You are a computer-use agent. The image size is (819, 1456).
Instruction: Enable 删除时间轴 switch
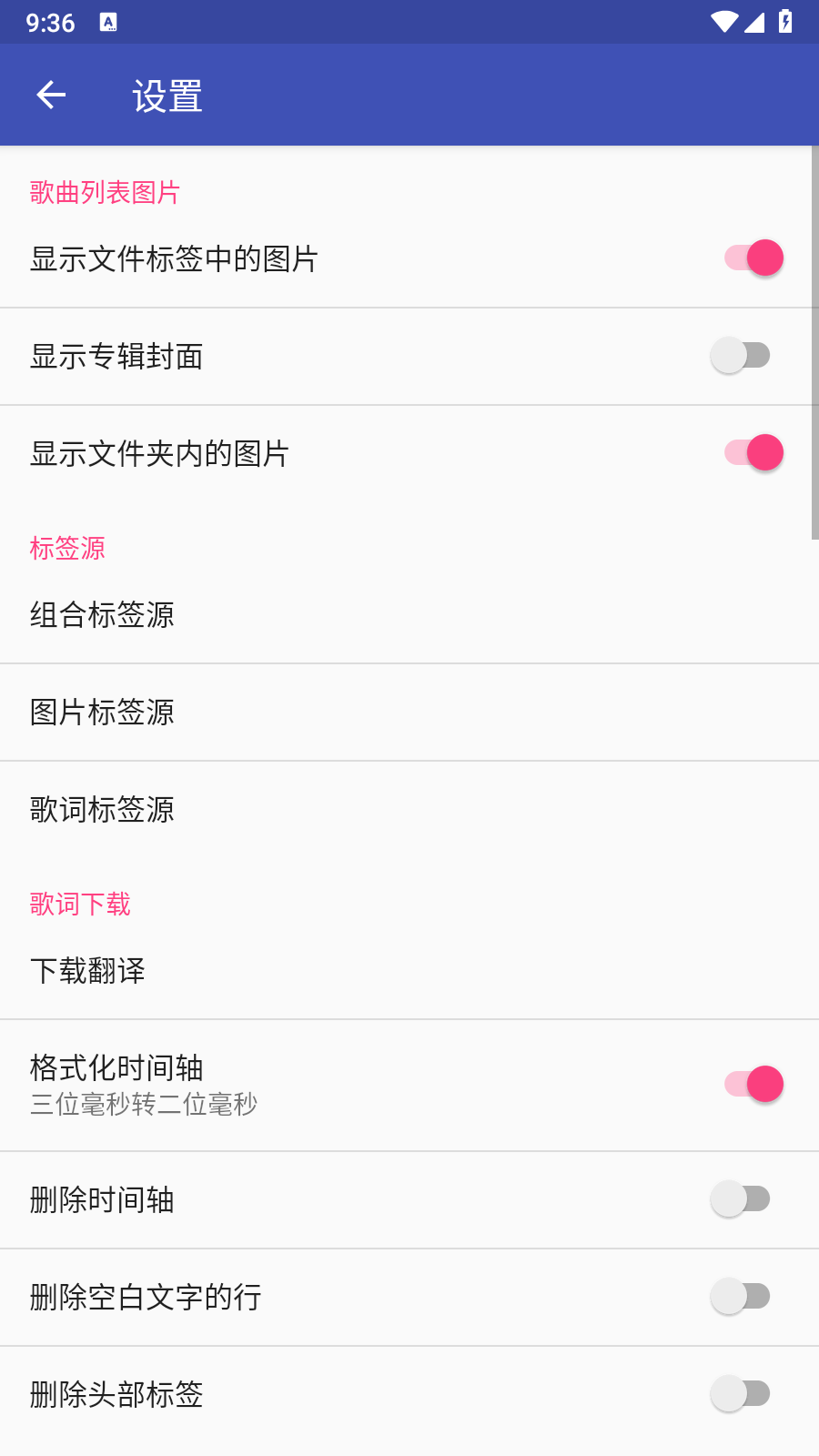tap(741, 1199)
